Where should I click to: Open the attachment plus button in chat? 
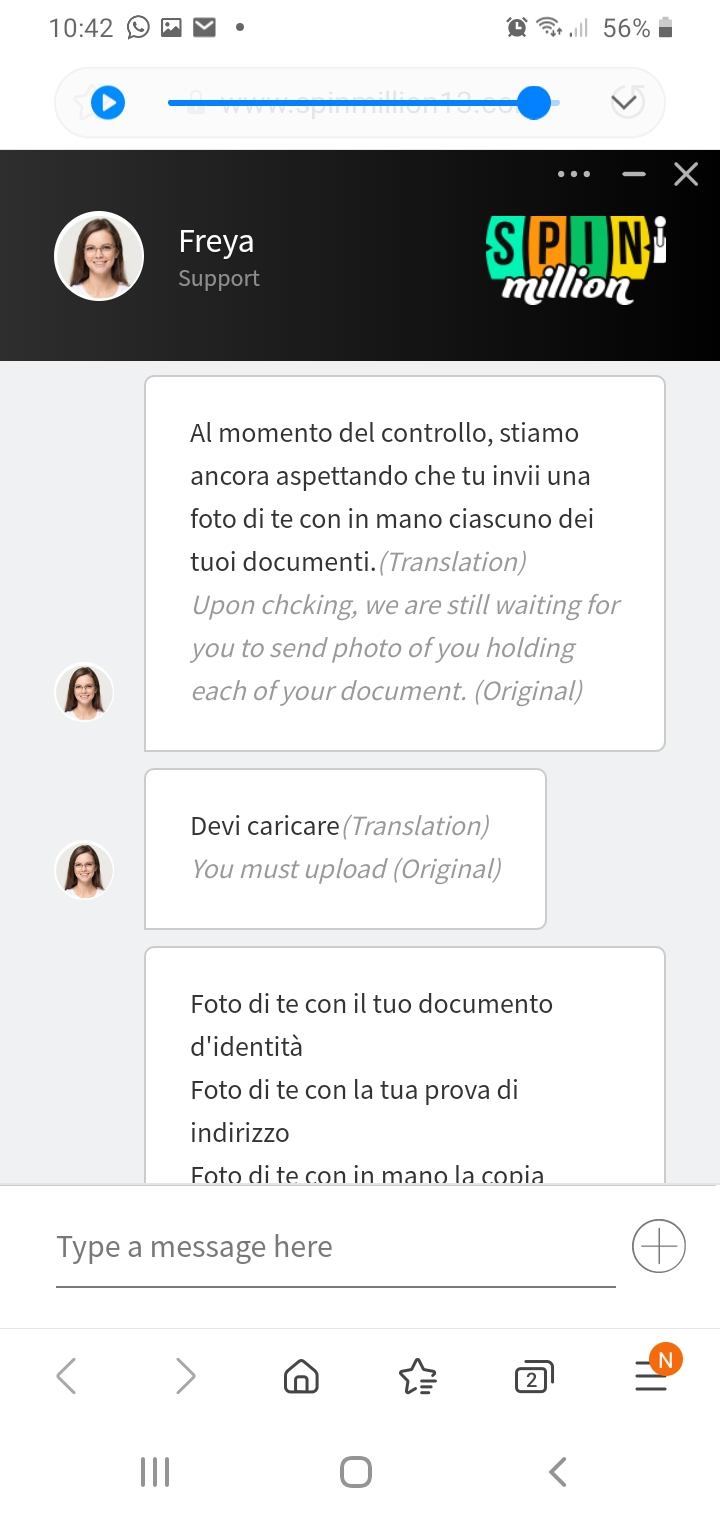pyautogui.click(x=657, y=1246)
